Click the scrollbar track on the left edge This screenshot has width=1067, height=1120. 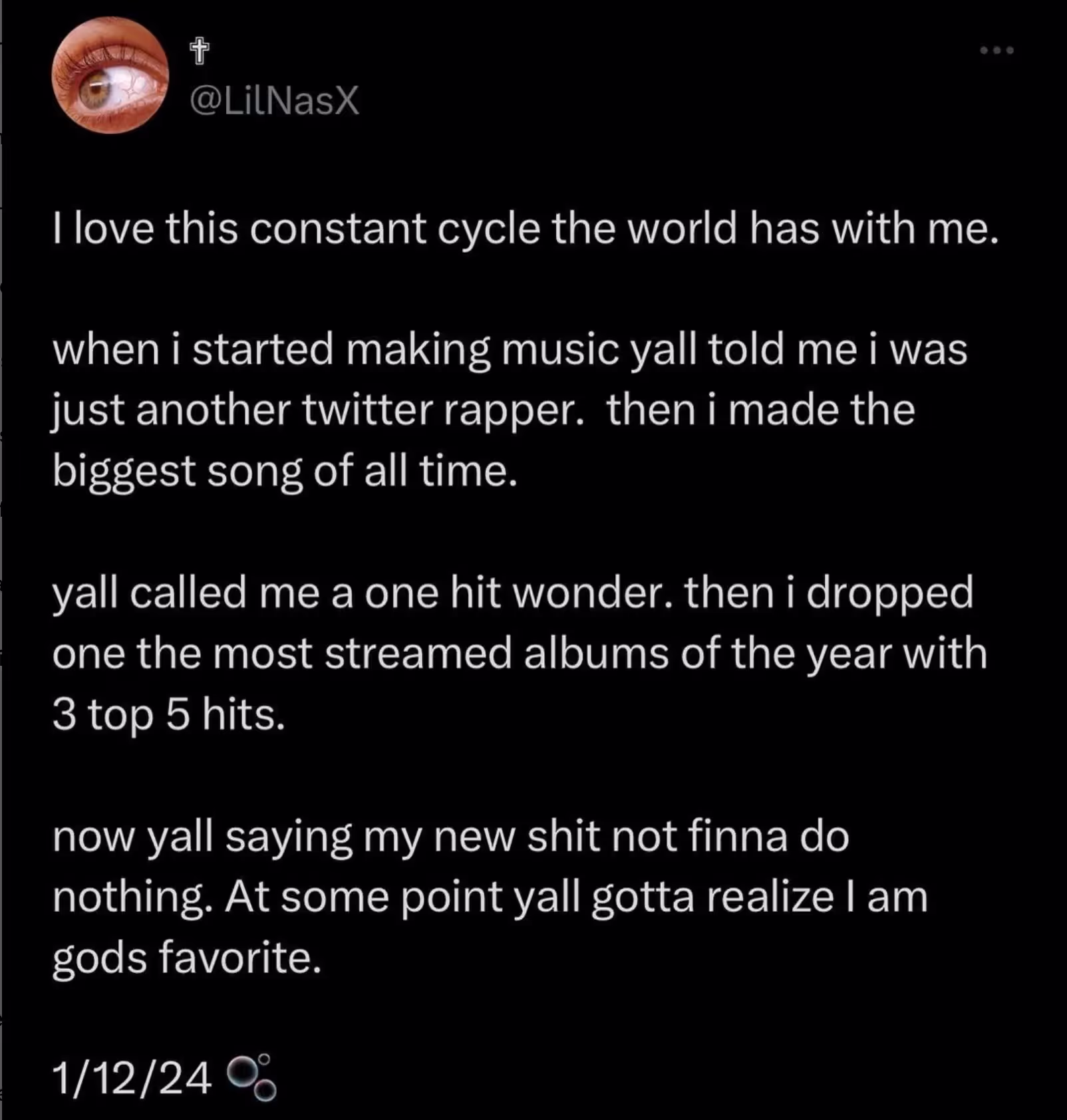pos(4,559)
